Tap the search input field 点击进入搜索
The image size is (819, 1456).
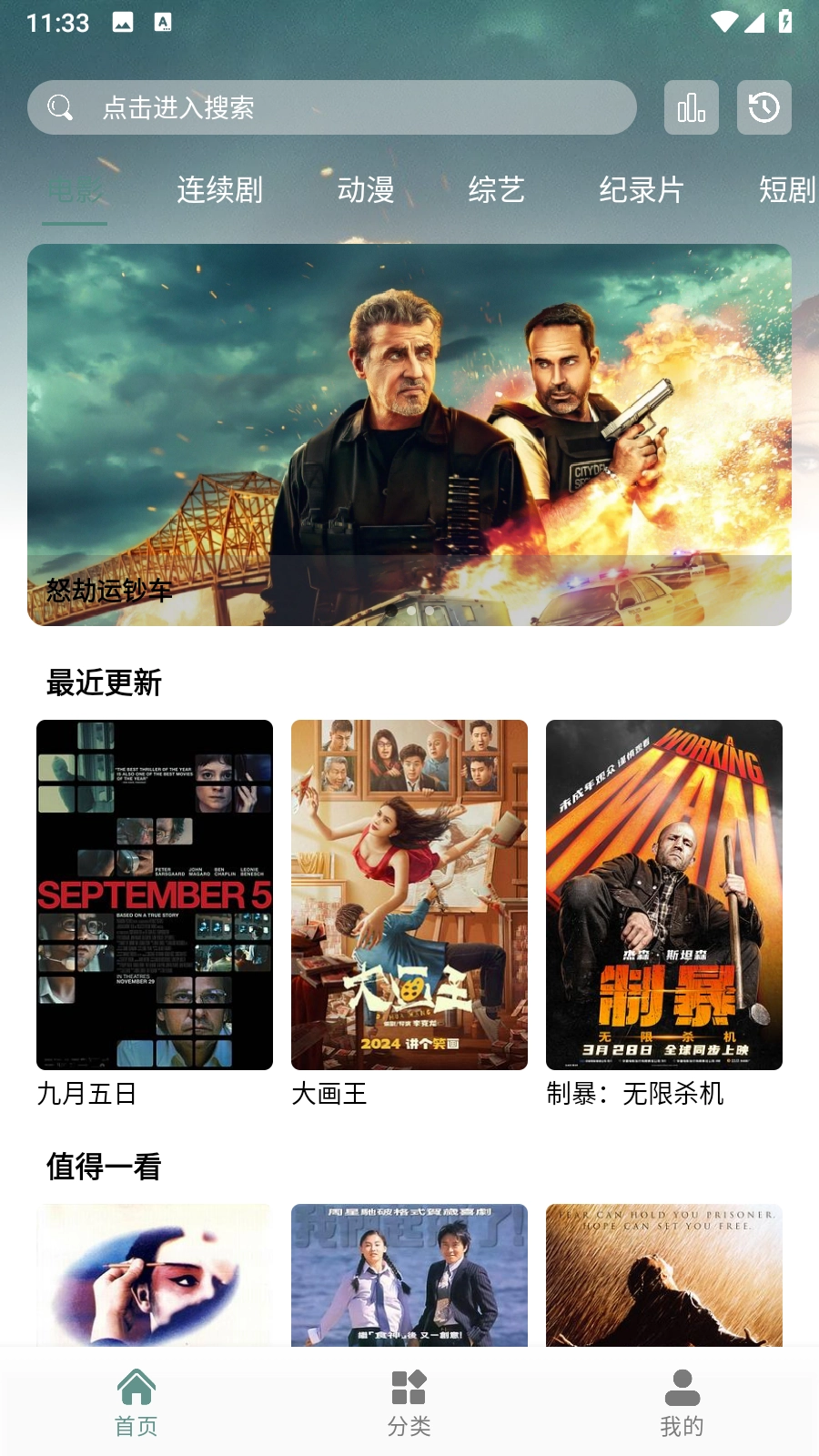(332, 107)
